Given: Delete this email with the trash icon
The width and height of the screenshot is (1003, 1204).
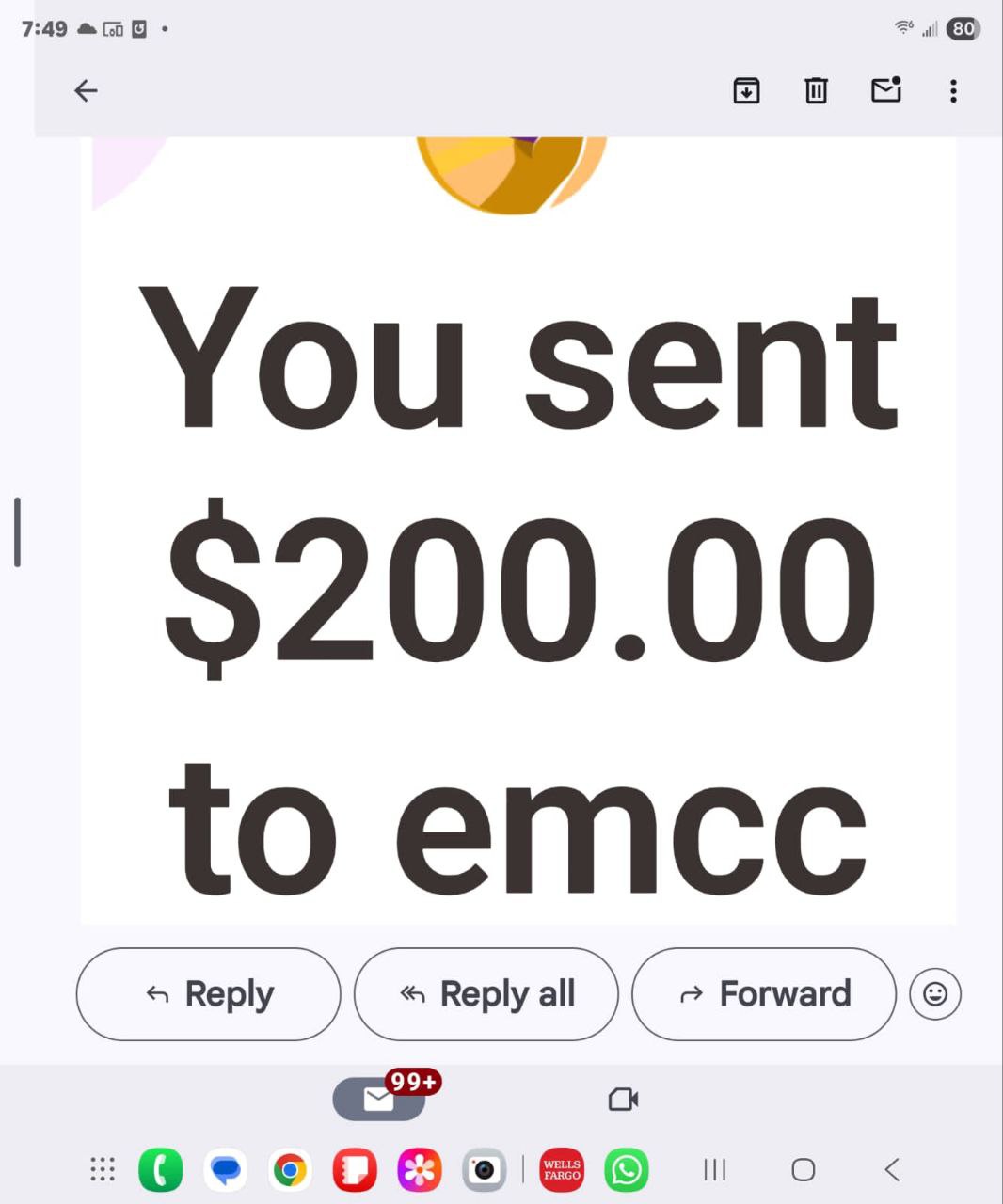Looking at the screenshot, I should point(816,90).
